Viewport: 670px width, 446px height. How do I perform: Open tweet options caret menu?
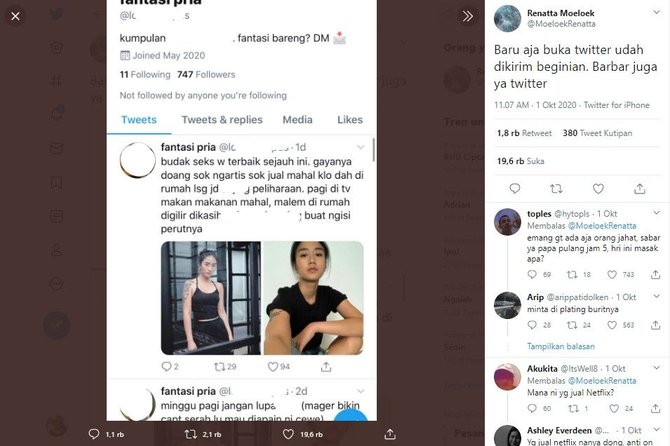pos(658,12)
